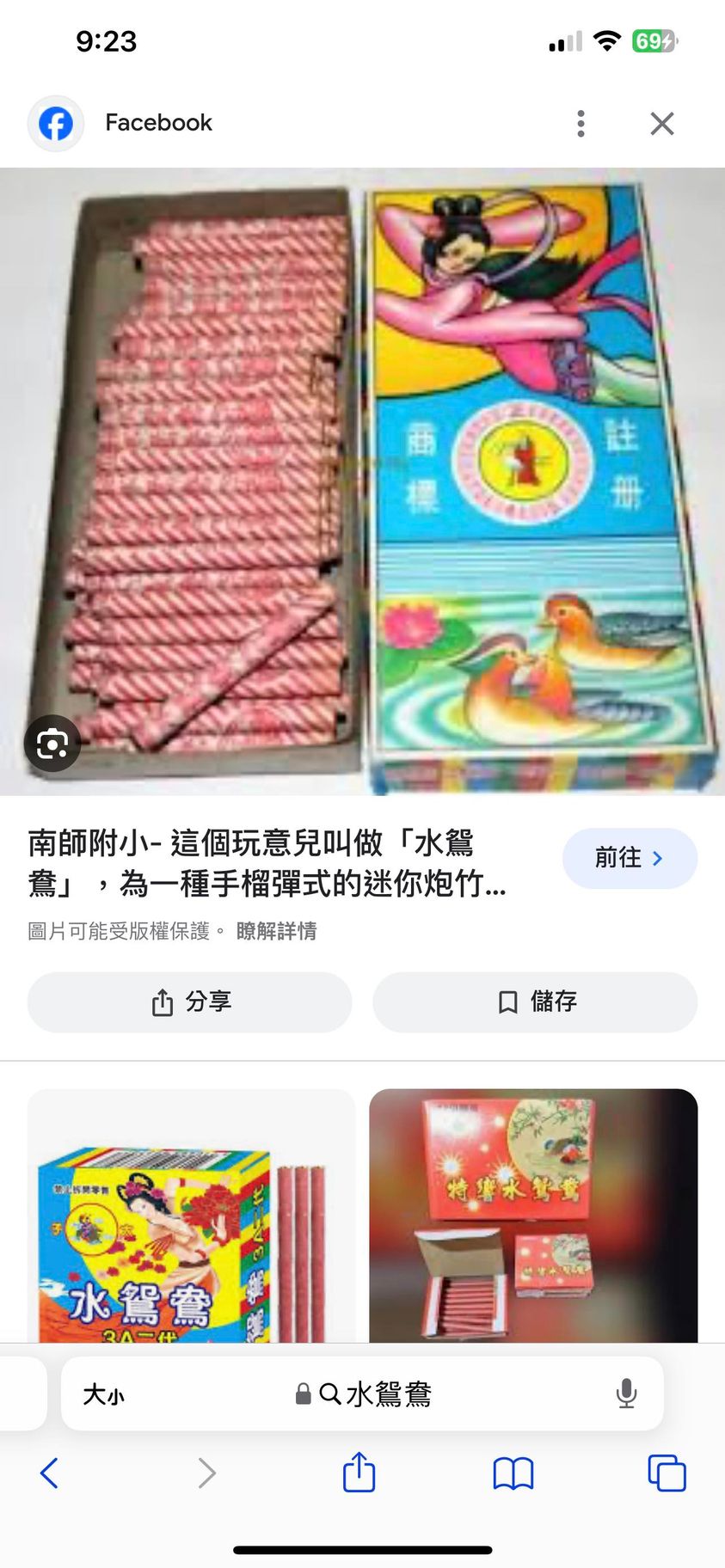Search this image with Google Lens
Viewport: 725px width, 1568px height.
tap(52, 744)
